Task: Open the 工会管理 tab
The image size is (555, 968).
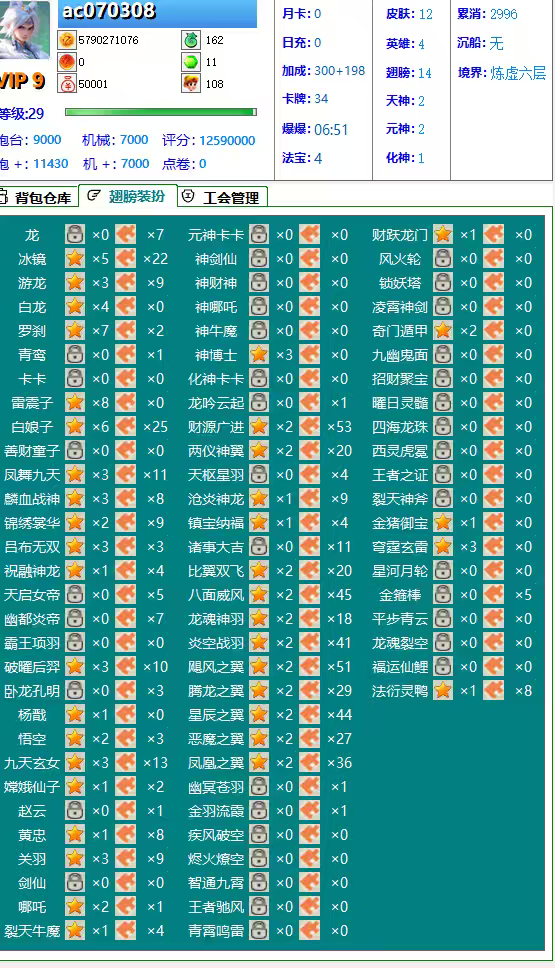Action: [223, 197]
